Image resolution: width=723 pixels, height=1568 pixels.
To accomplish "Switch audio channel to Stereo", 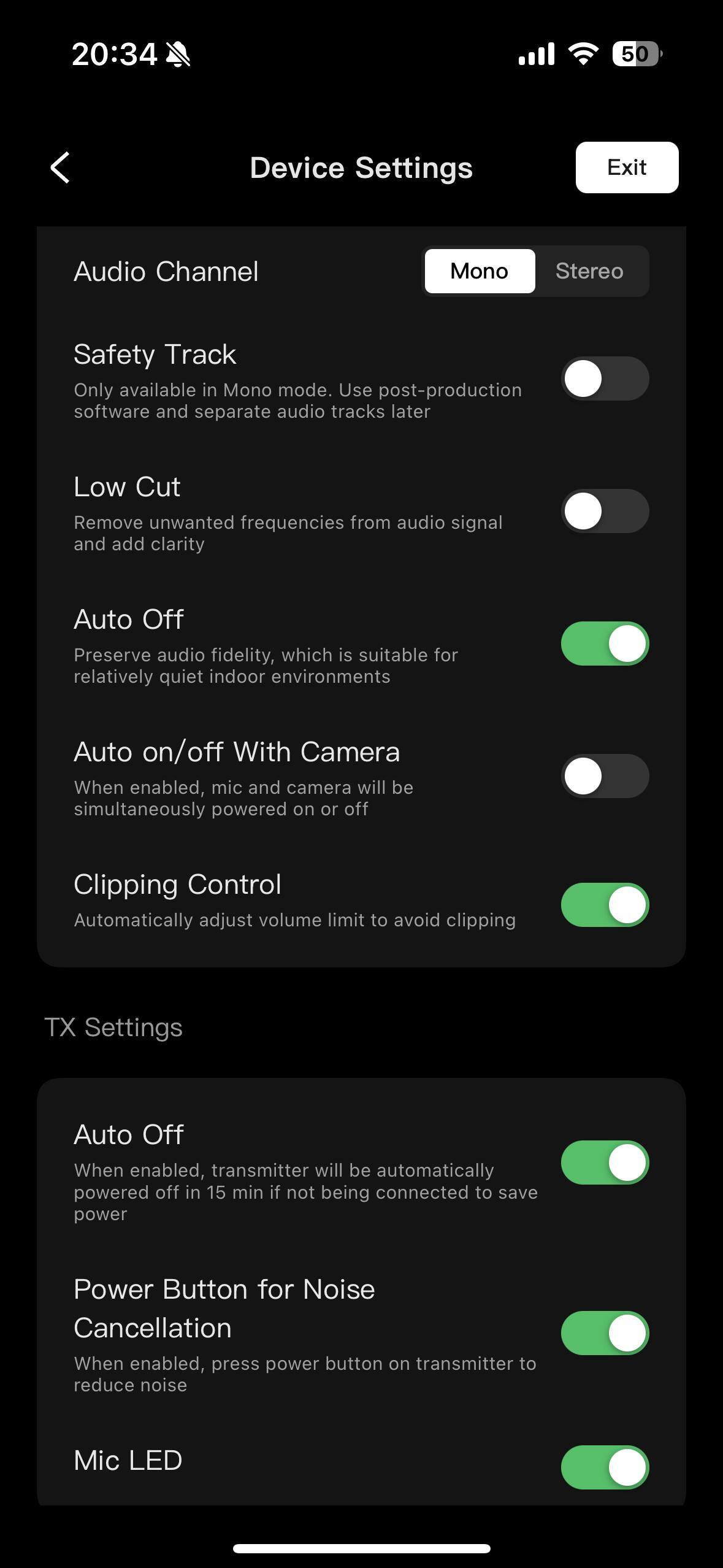I will pos(589,271).
